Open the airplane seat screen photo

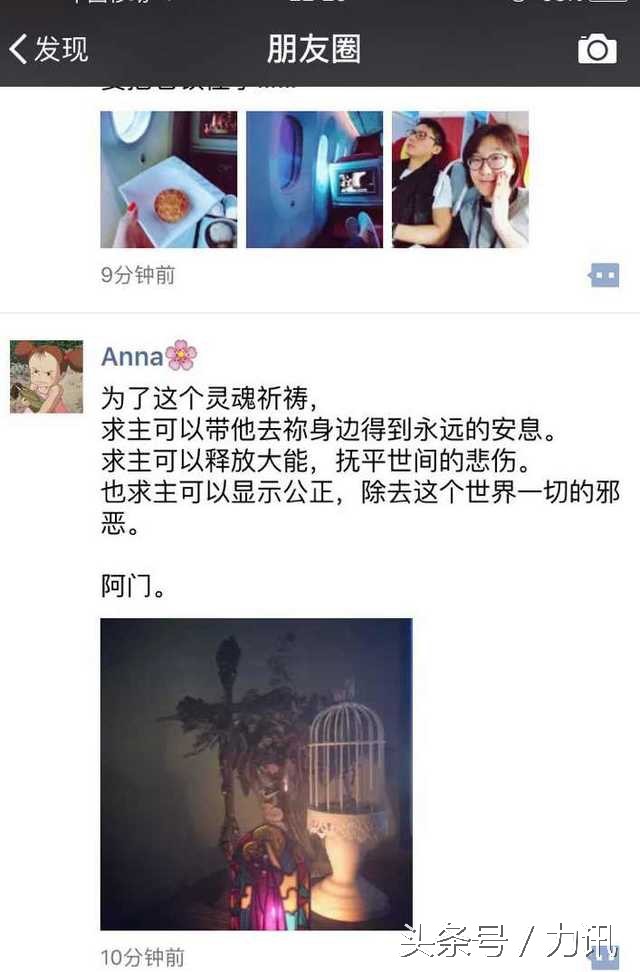pyautogui.click(x=314, y=179)
